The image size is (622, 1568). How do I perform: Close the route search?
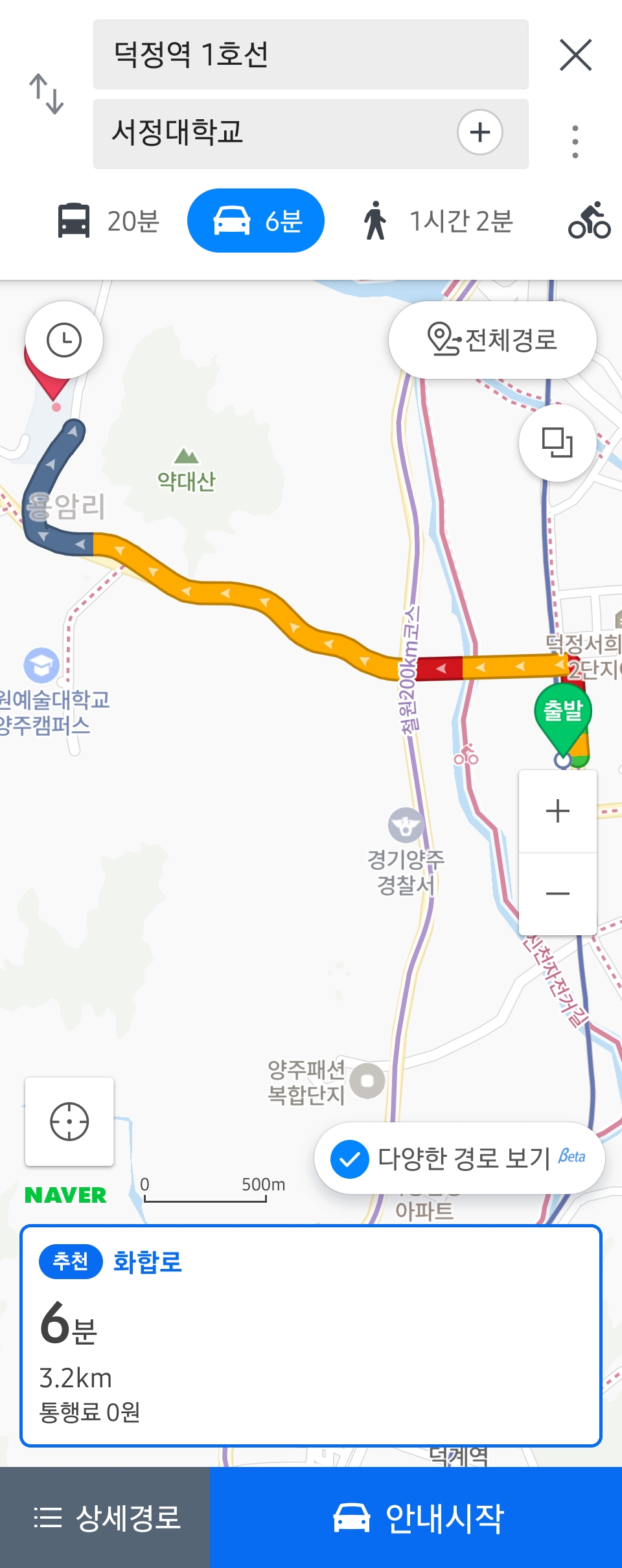tap(575, 54)
